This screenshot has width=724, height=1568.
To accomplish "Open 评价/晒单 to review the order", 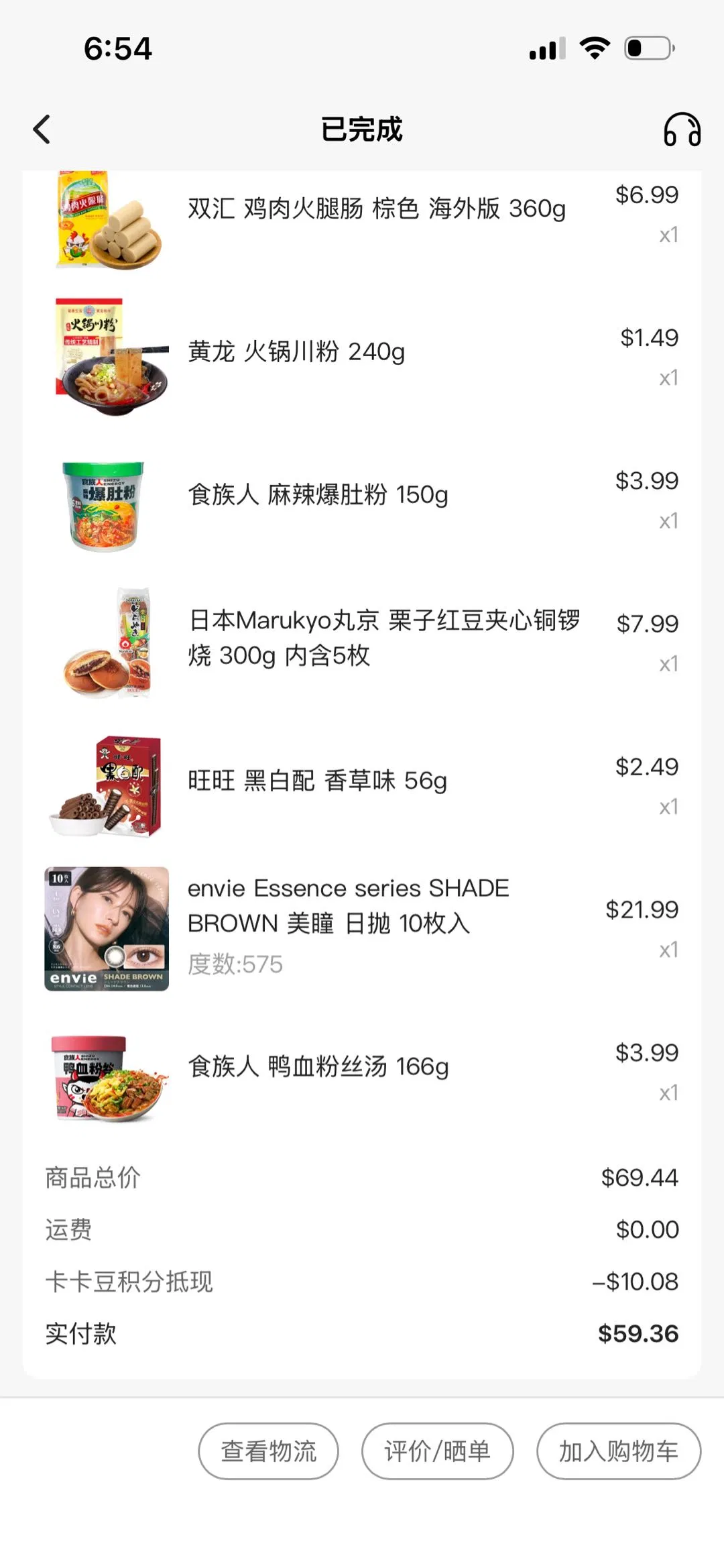I will (437, 1451).
